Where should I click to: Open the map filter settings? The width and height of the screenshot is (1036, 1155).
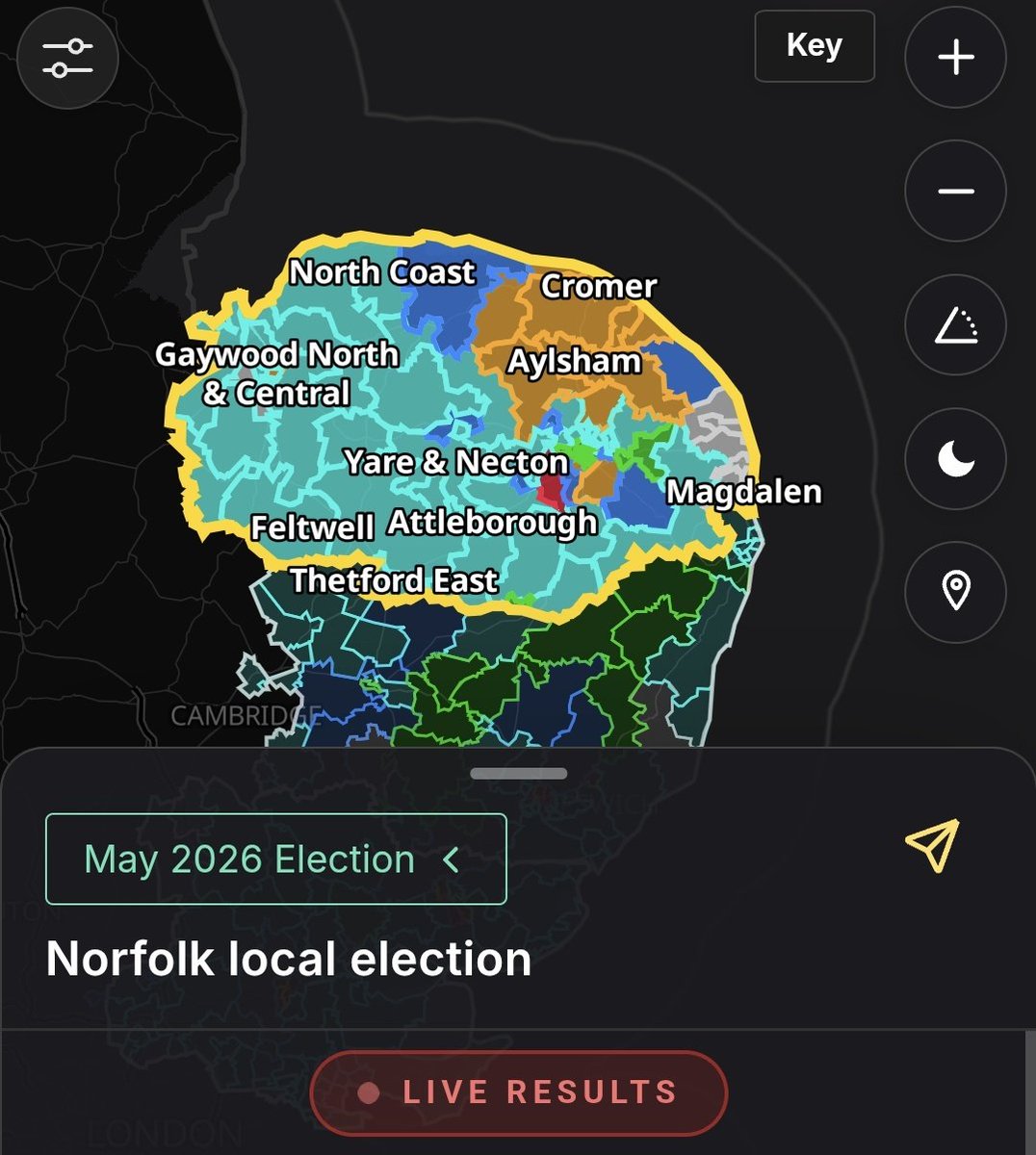67,58
